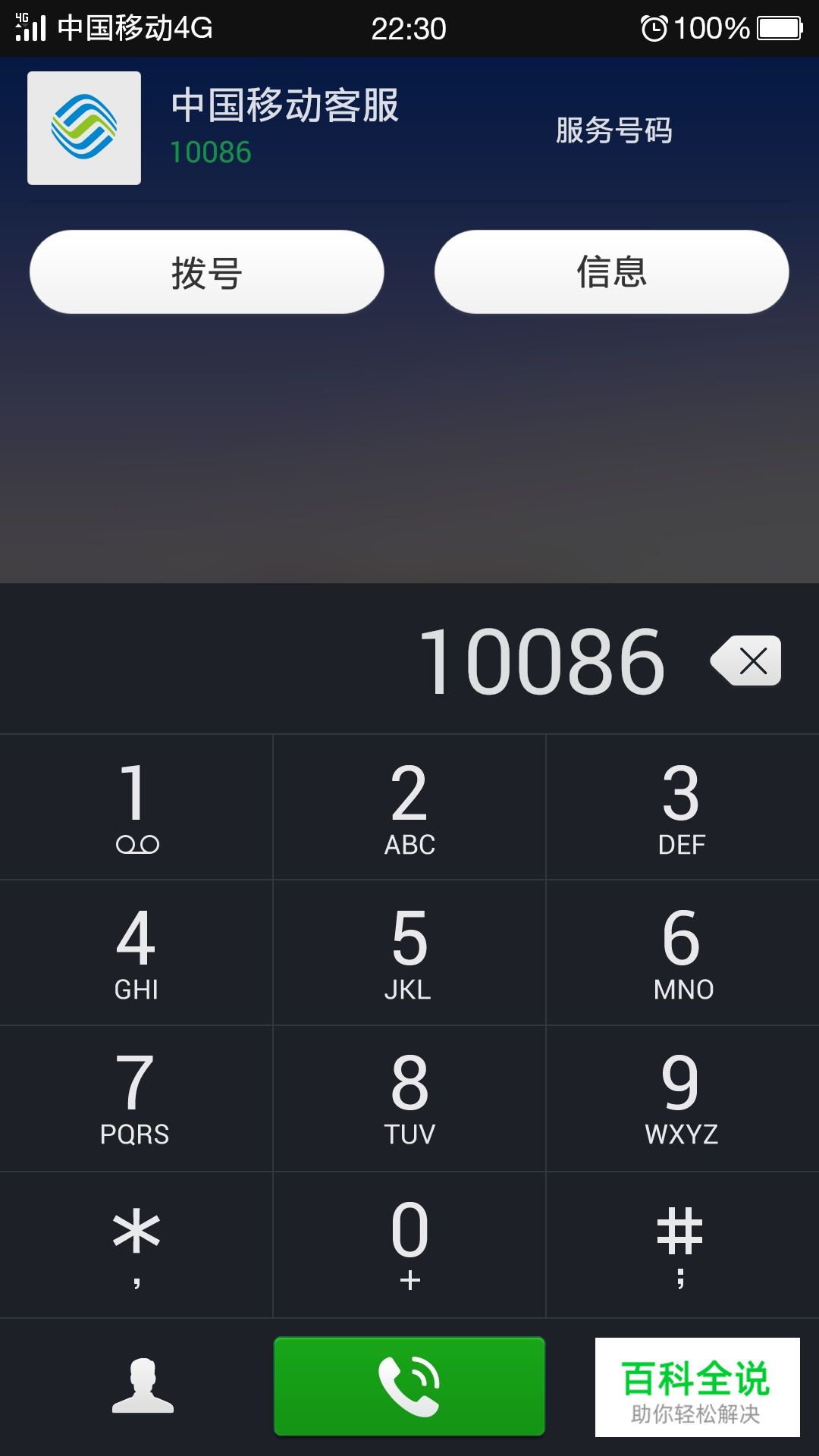The image size is (819, 1456).
Task: Tap the 7 PQRS key
Action: (136, 1099)
